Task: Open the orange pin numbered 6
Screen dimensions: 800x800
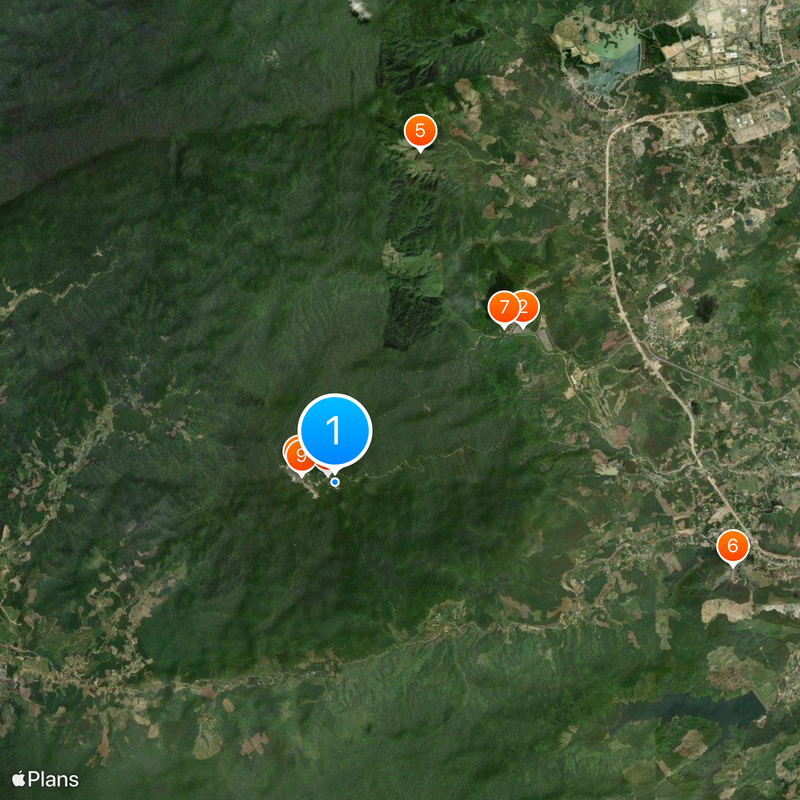Action: [733, 546]
